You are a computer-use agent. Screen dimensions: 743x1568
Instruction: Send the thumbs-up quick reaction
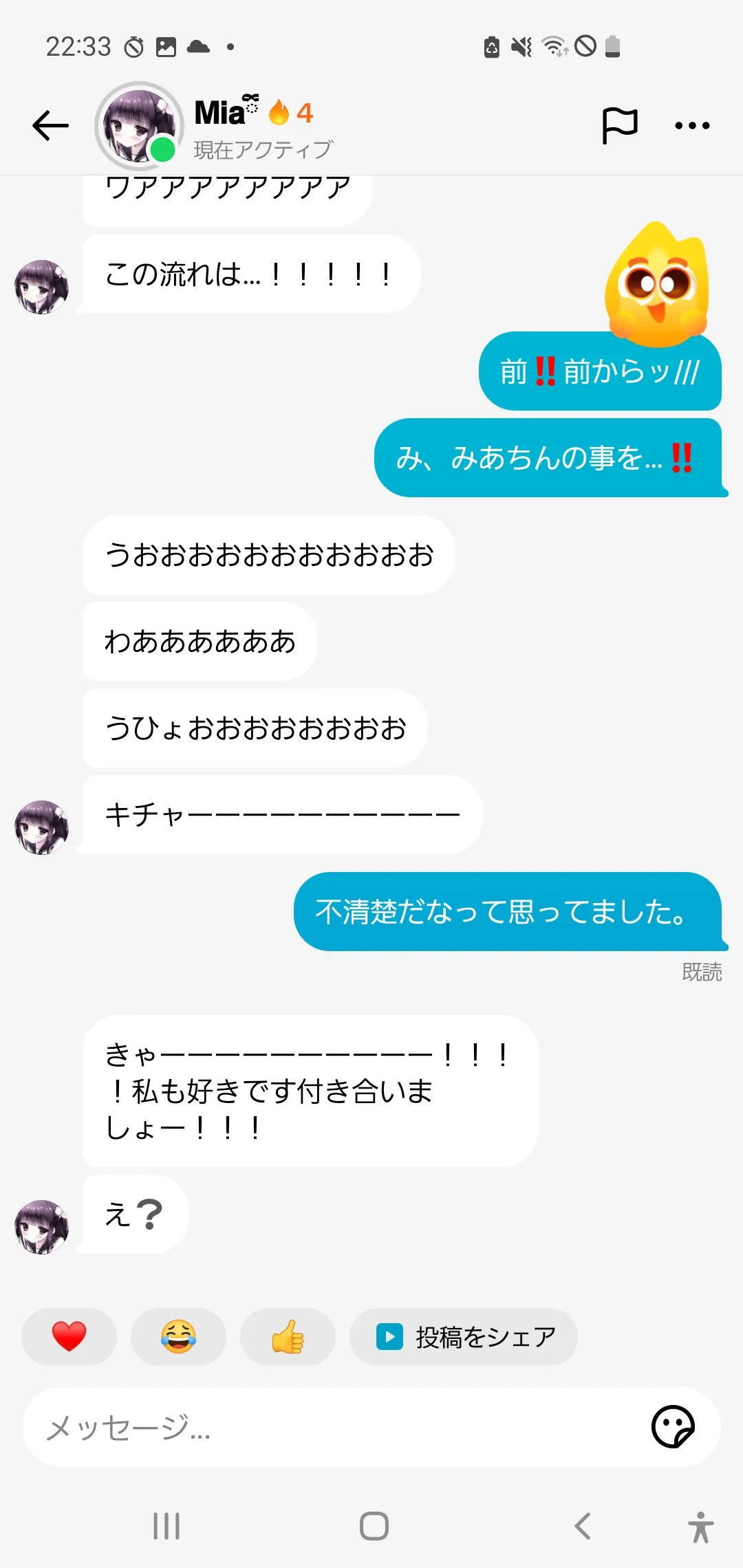pyautogui.click(x=288, y=1337)
